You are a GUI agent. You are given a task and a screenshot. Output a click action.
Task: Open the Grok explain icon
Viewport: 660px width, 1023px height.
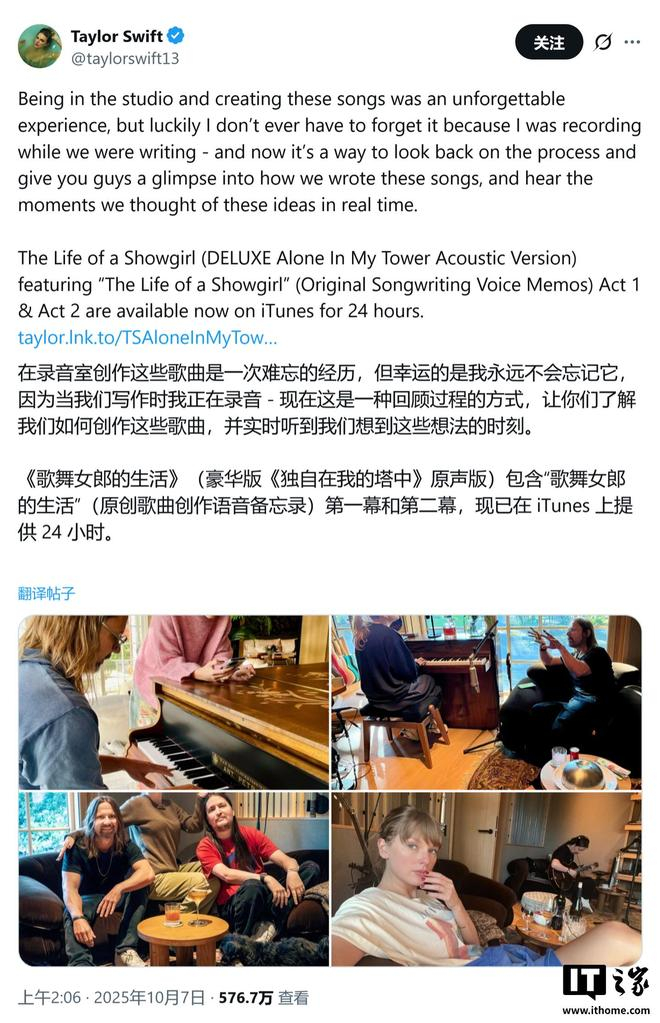click(602, 42)
